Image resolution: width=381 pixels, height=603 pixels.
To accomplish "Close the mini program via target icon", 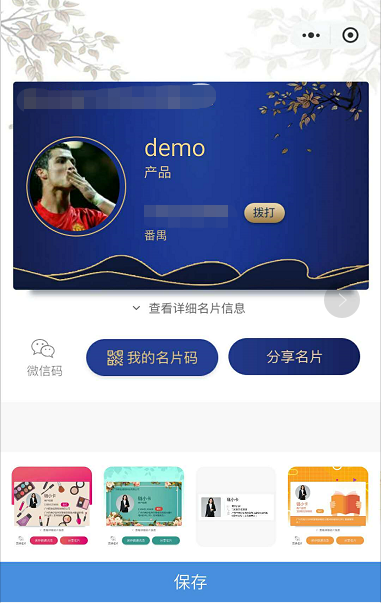I will (x=350, y=35).
